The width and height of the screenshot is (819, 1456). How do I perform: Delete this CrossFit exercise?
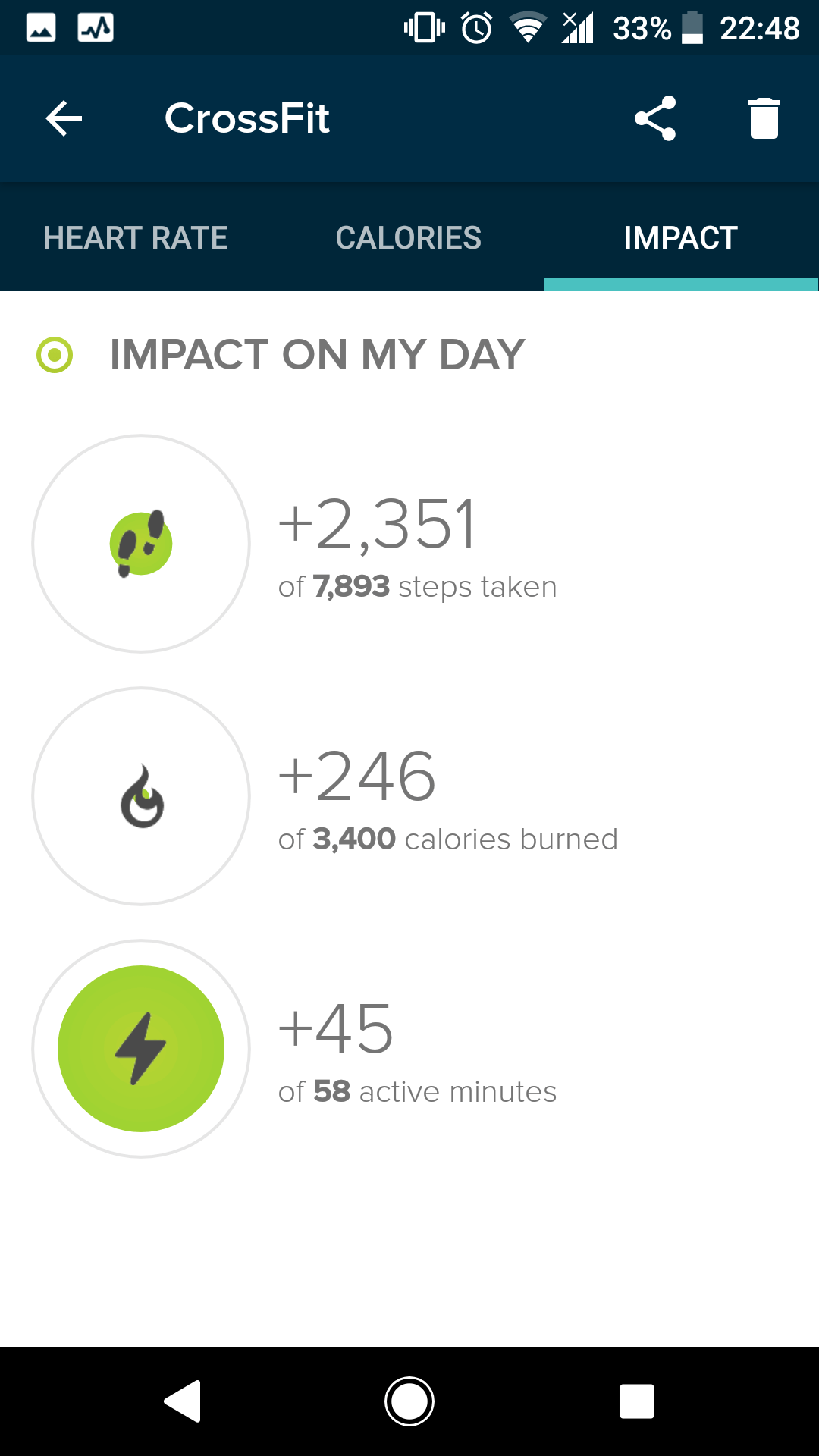[x=764, y=118]
